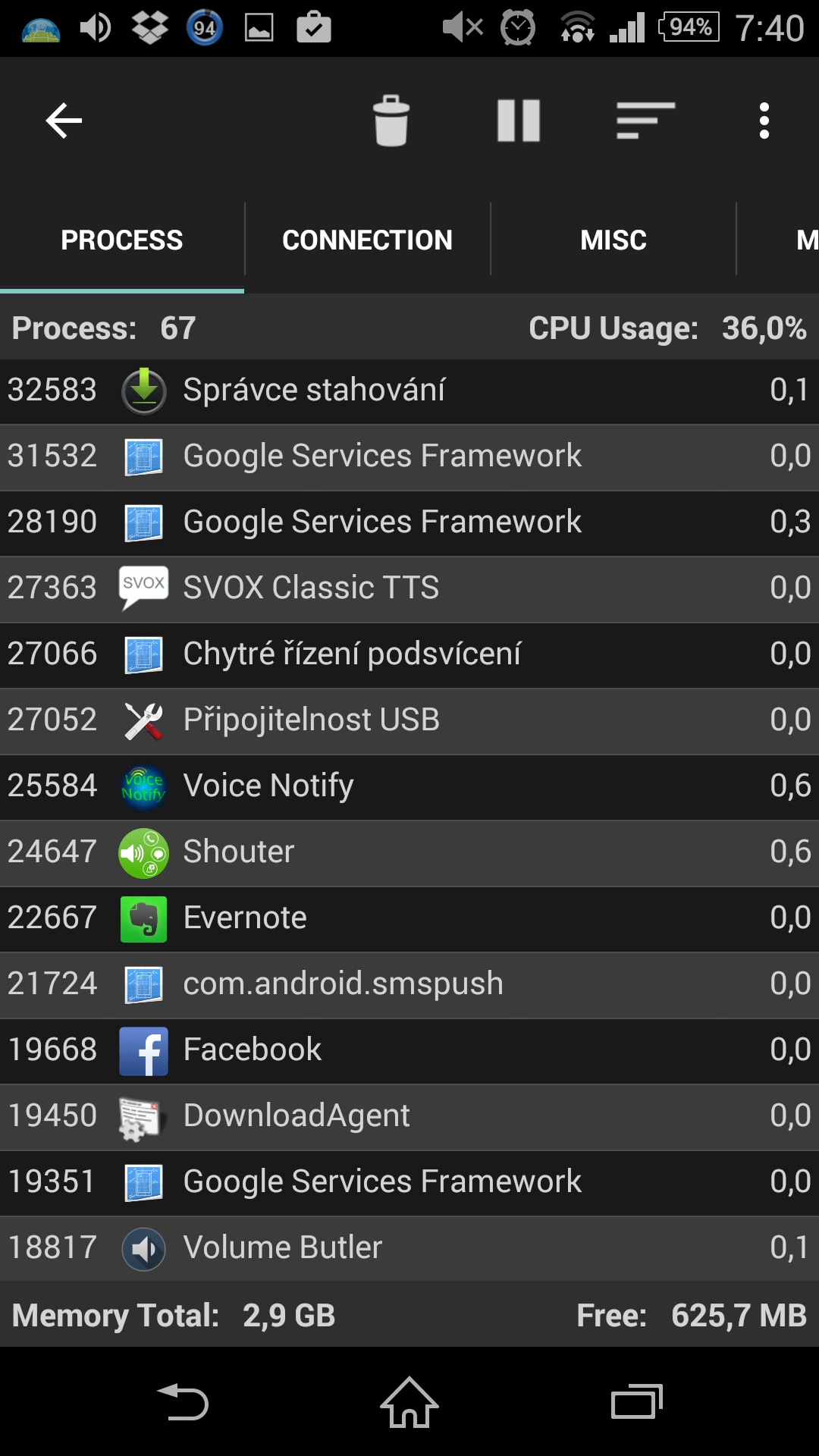Switch to the Misc tab
Image resolution: width=819 pixels, height=1456 pixels.
tap(613, 240)
